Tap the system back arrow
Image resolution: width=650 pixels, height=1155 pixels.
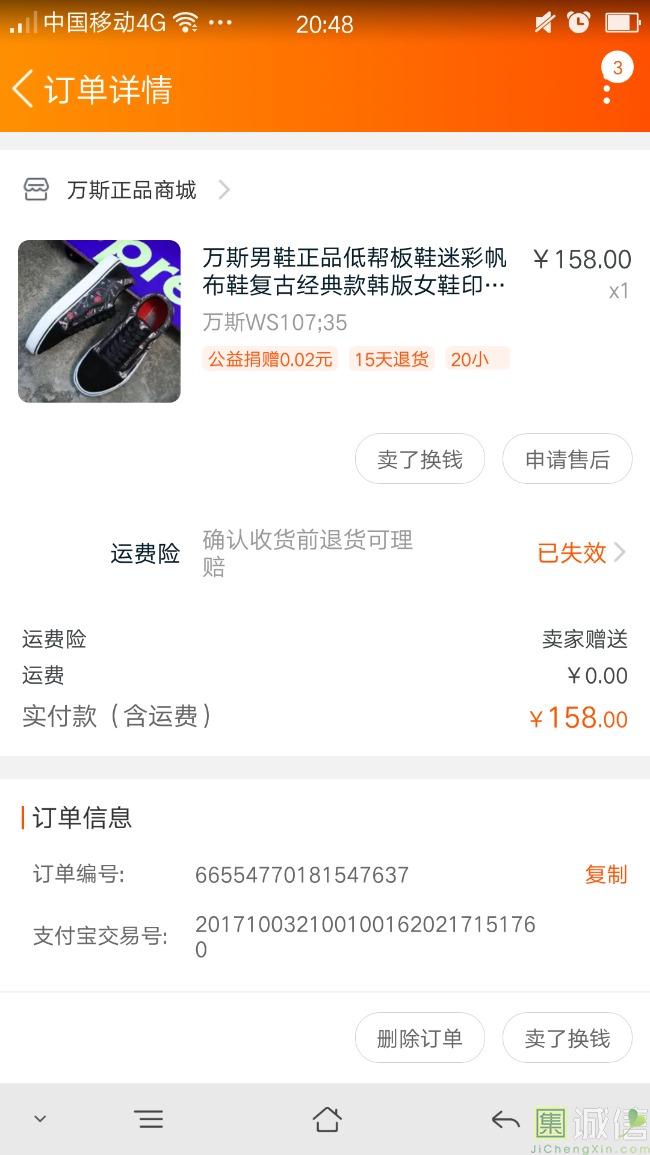pyautogui.click(x=505, y=1119)
